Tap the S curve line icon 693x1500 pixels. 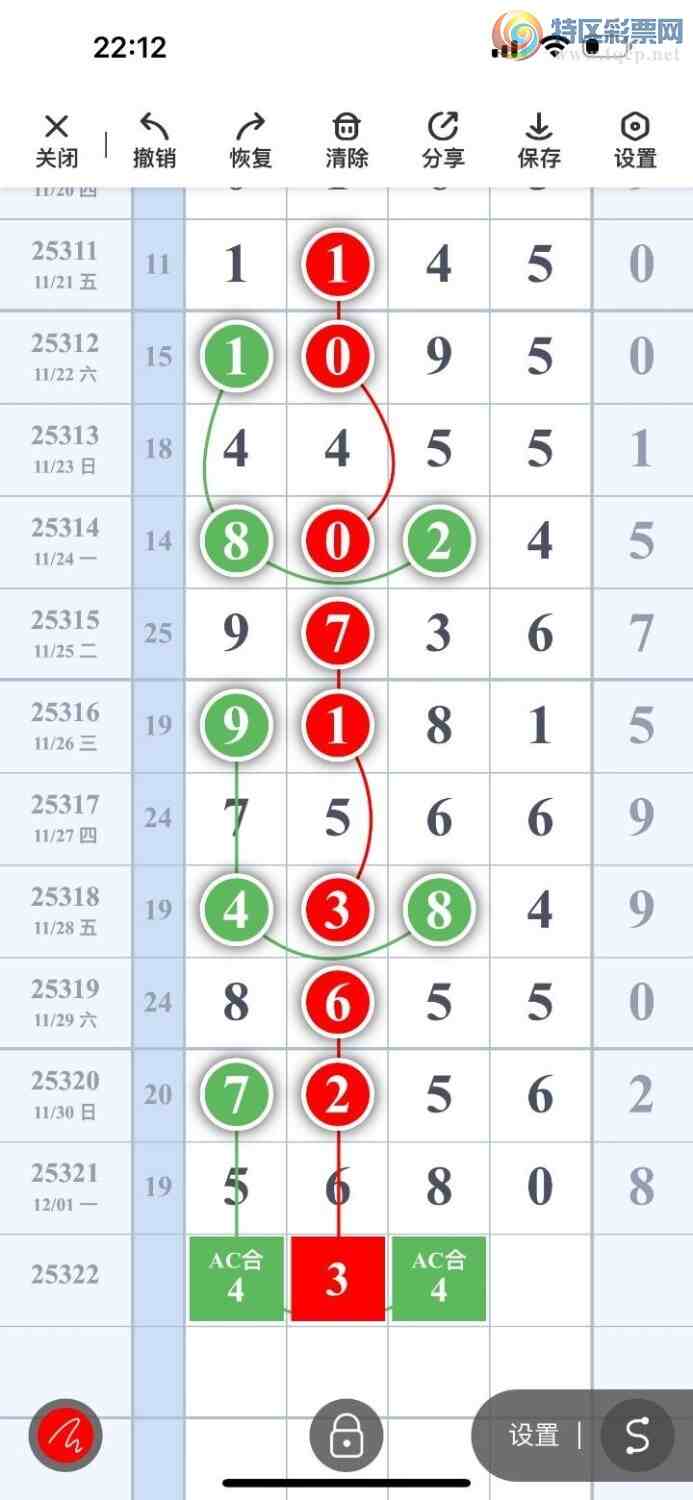click(x=637, y=1436)
